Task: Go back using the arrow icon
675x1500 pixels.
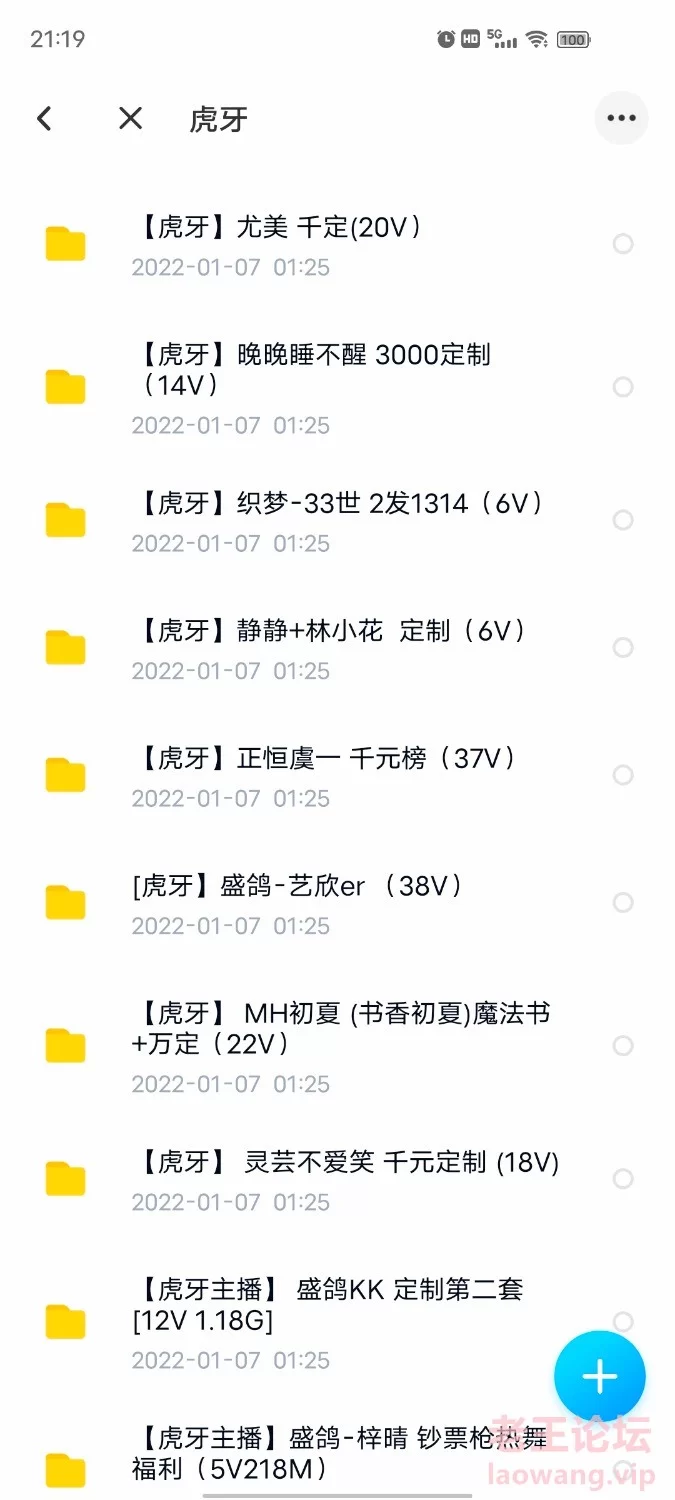Action: click(x=44, y=119)
